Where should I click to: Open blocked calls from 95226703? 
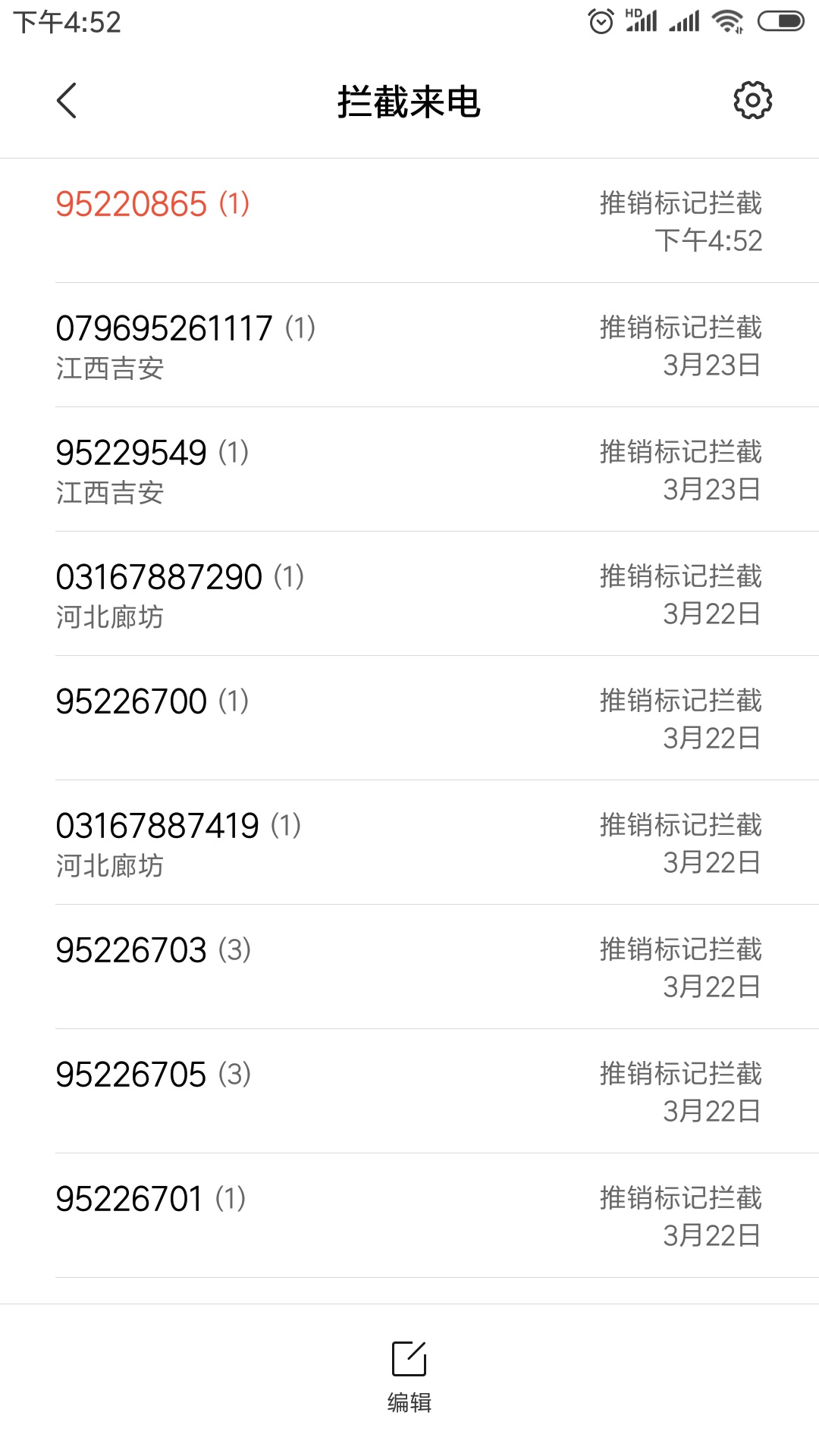click(409, 967)
